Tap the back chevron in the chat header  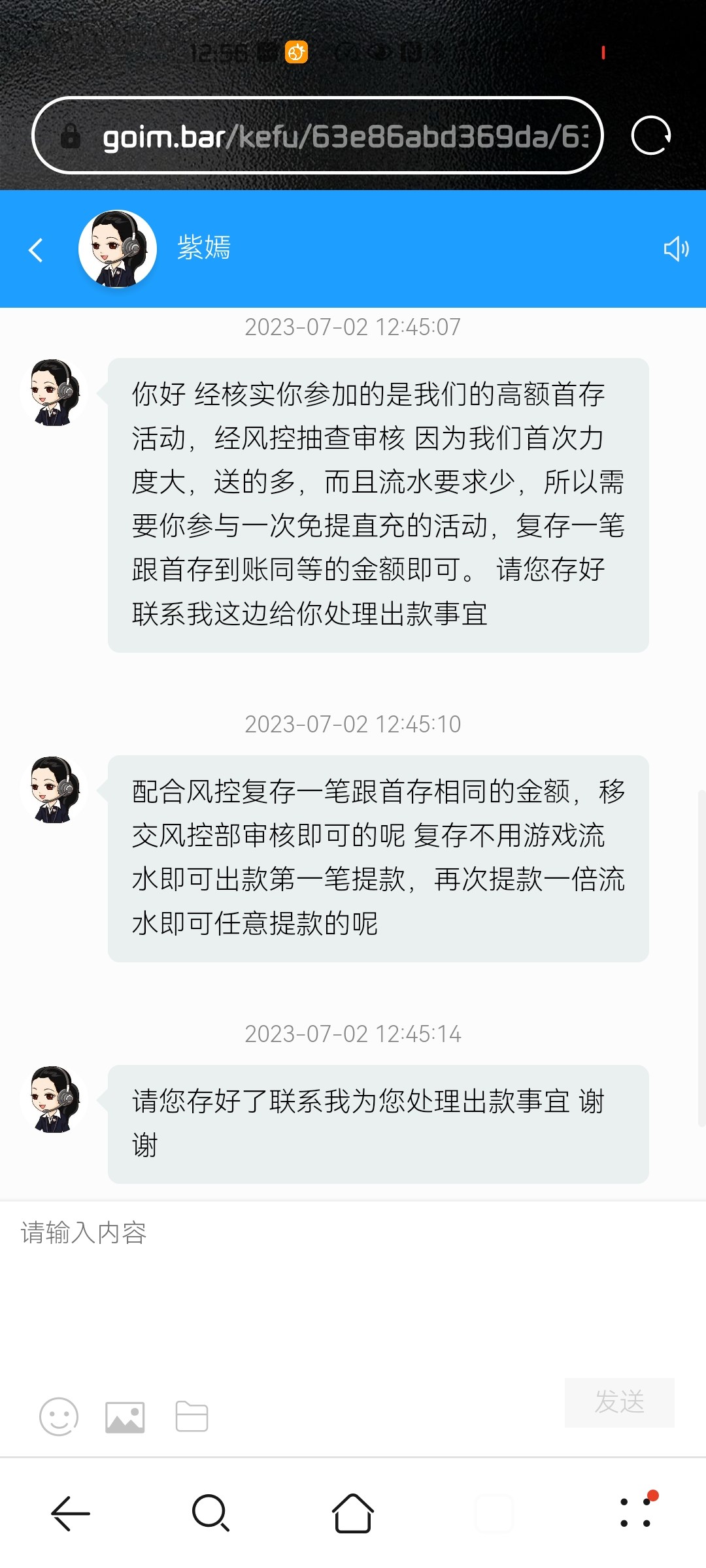36,250
